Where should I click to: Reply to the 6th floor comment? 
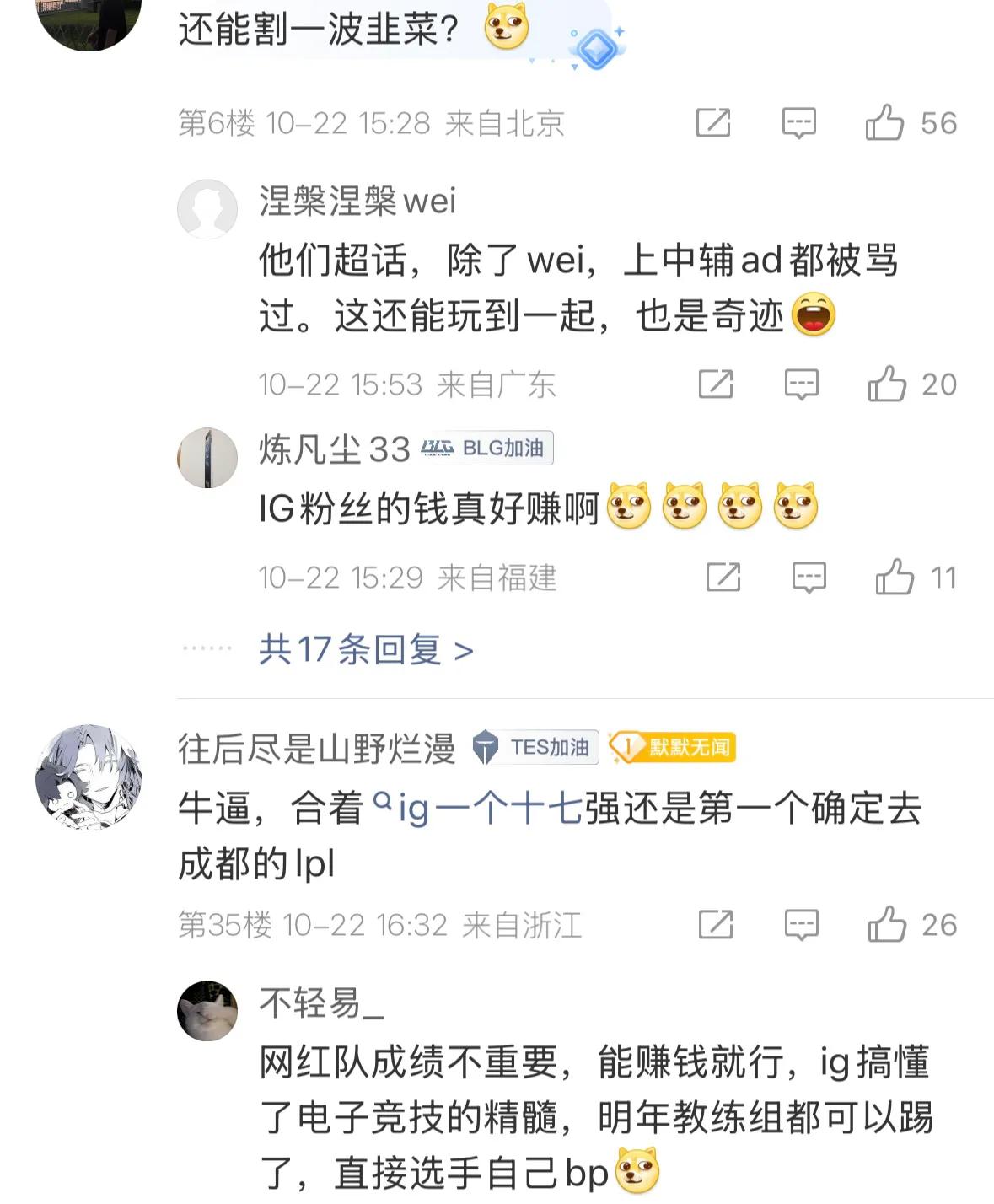coord(798,124)
